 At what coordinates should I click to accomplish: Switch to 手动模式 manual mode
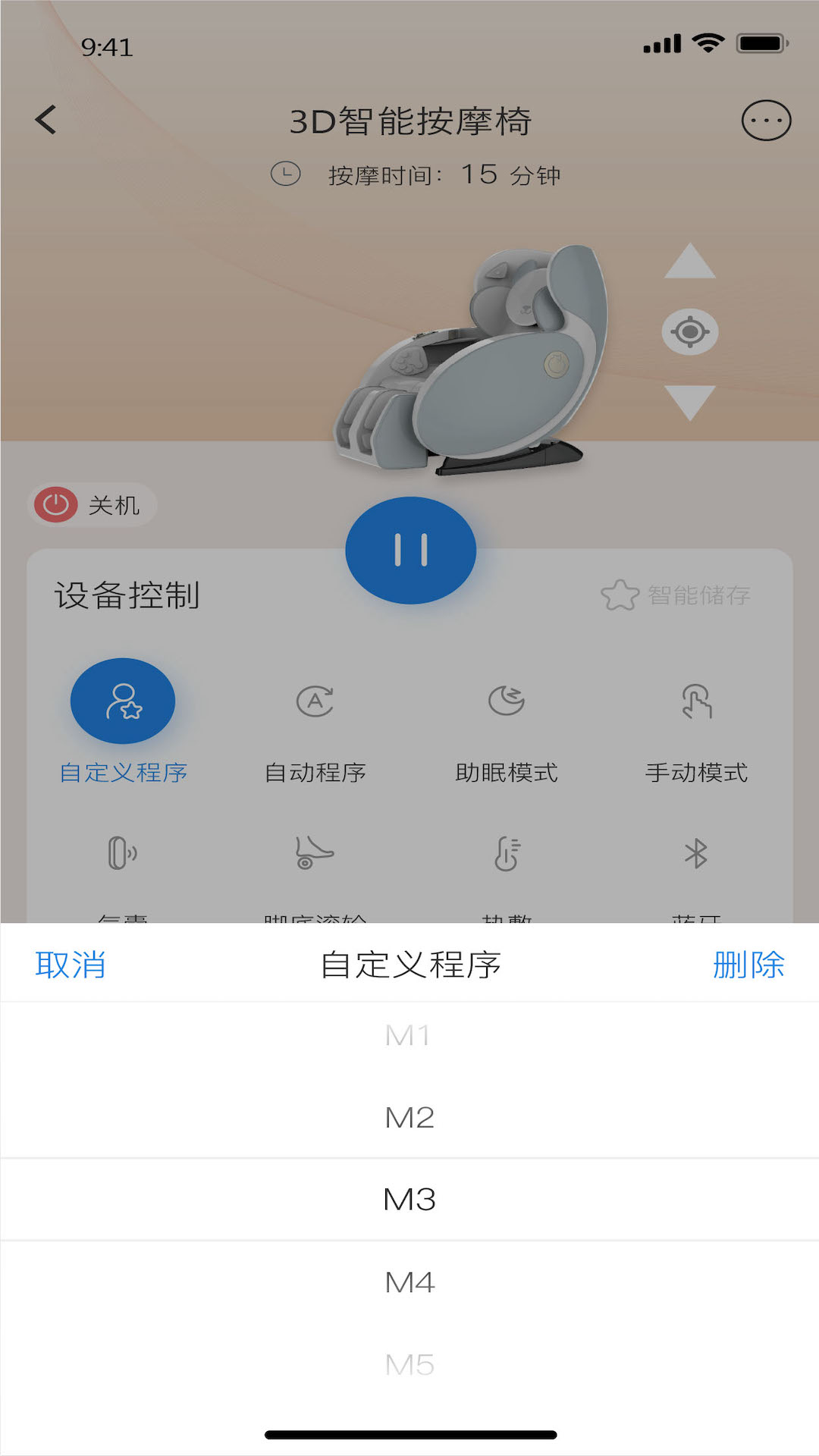point(698,701)
